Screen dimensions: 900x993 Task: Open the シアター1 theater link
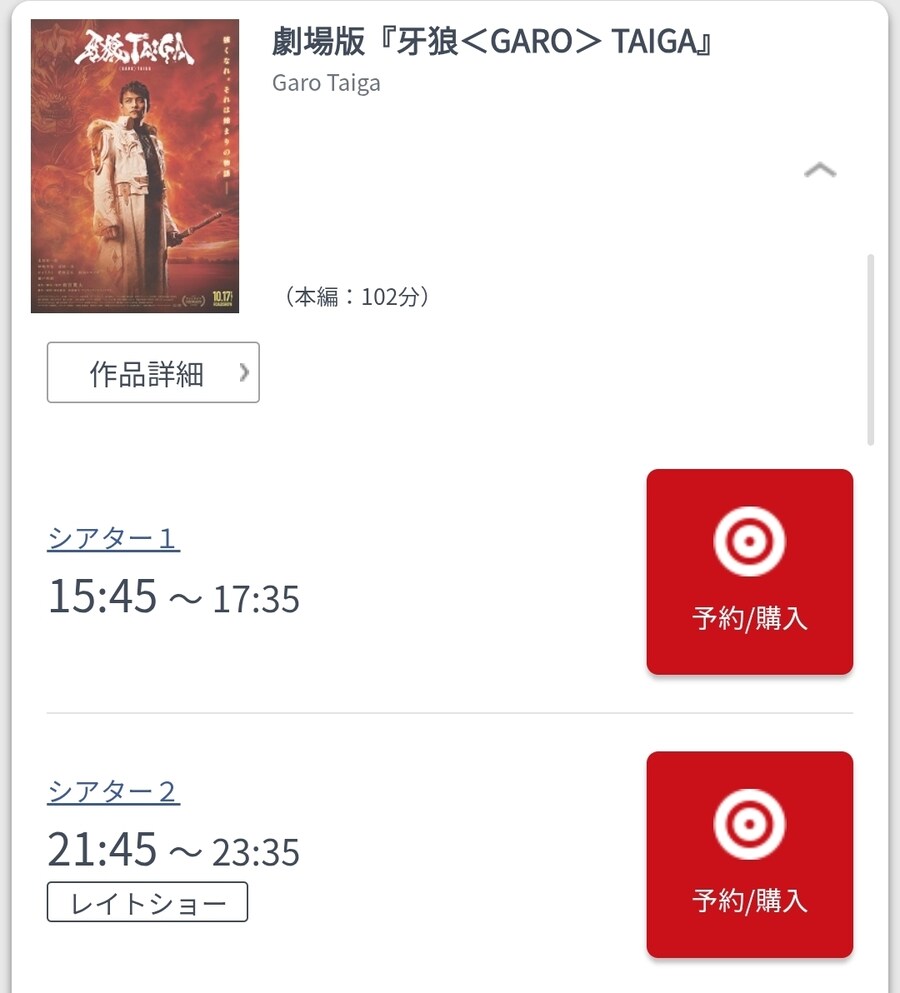113,539
